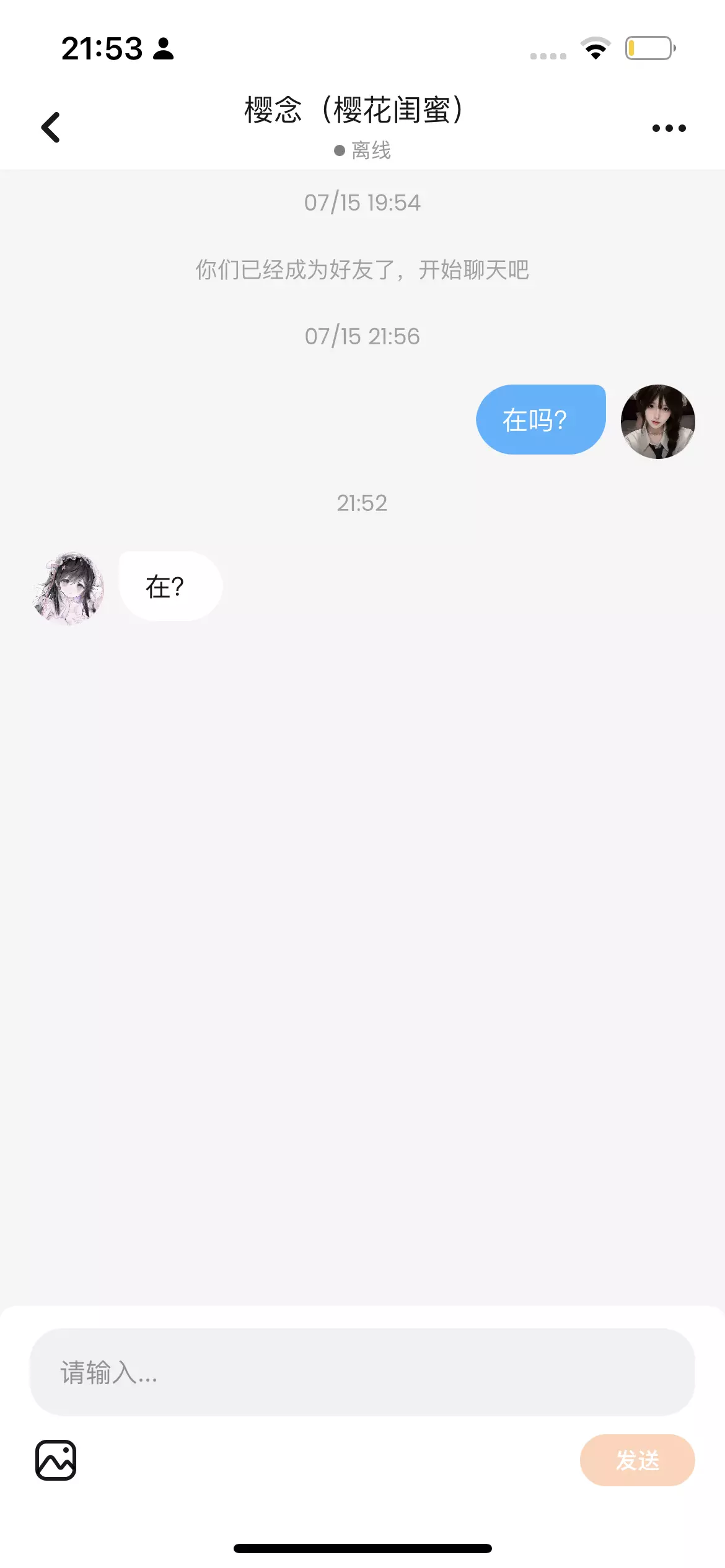Tap the 请输入 message input field
725x1568 pixels.
(x=362, y=1372)
